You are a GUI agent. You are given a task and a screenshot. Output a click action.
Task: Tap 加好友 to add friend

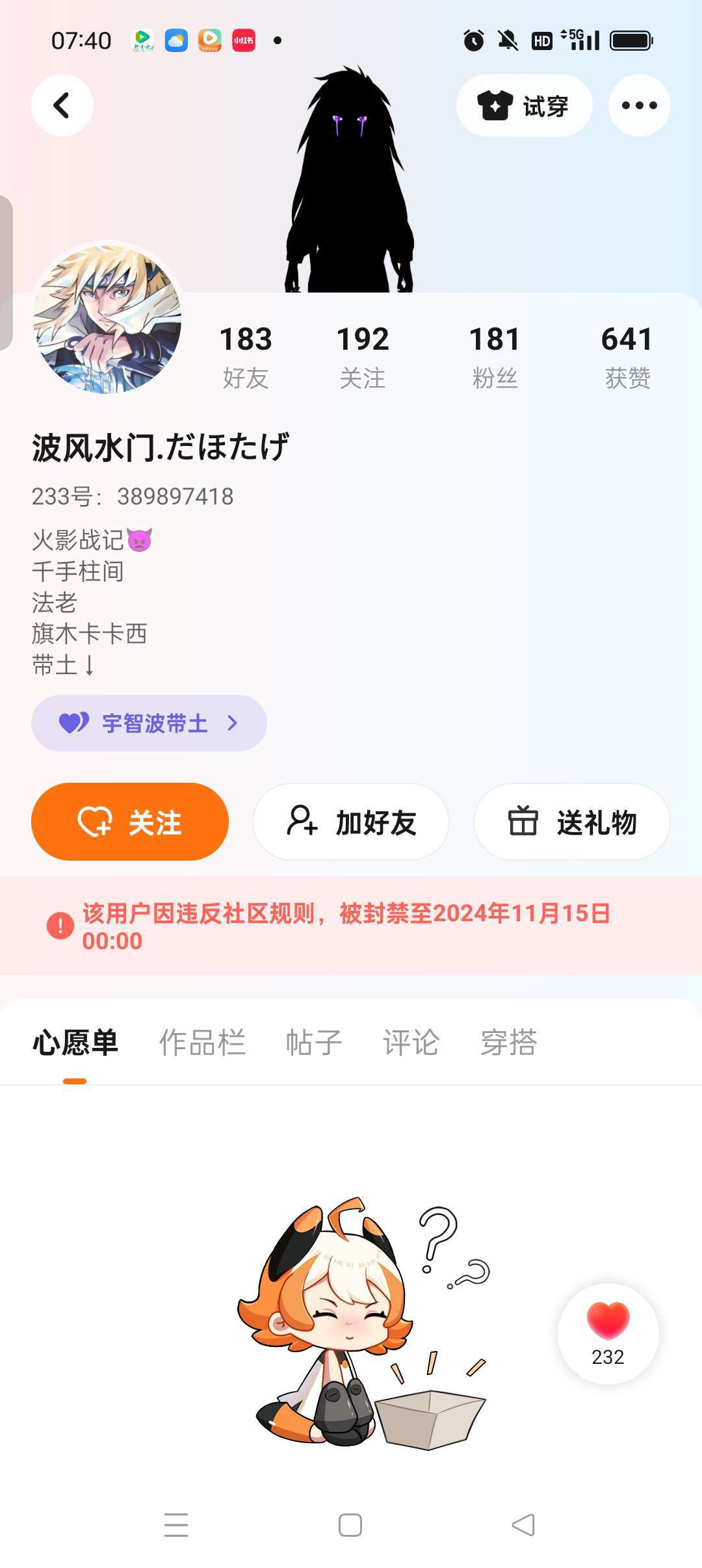351,822
